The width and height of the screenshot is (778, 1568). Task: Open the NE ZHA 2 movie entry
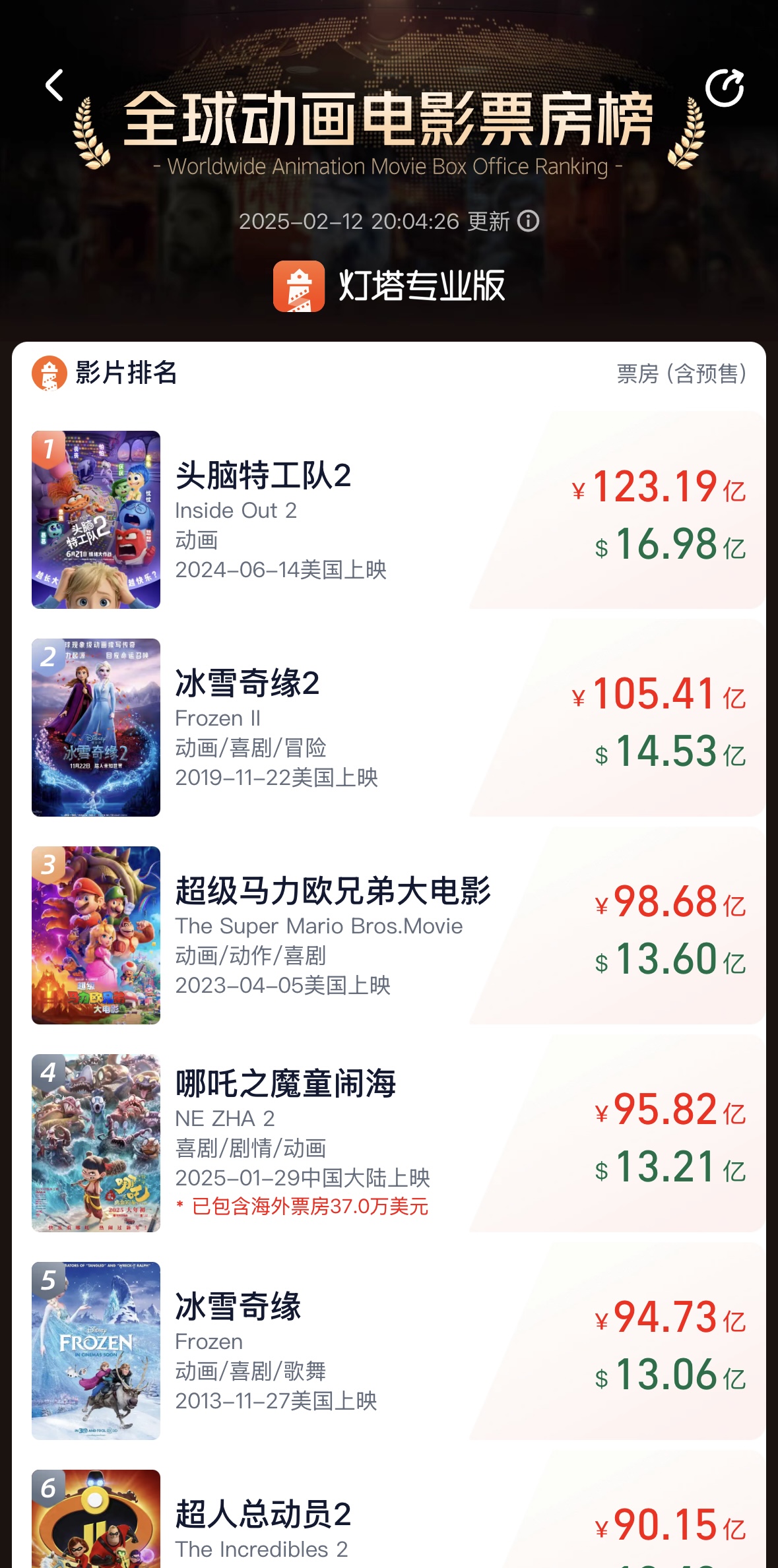click(389, 1143)
